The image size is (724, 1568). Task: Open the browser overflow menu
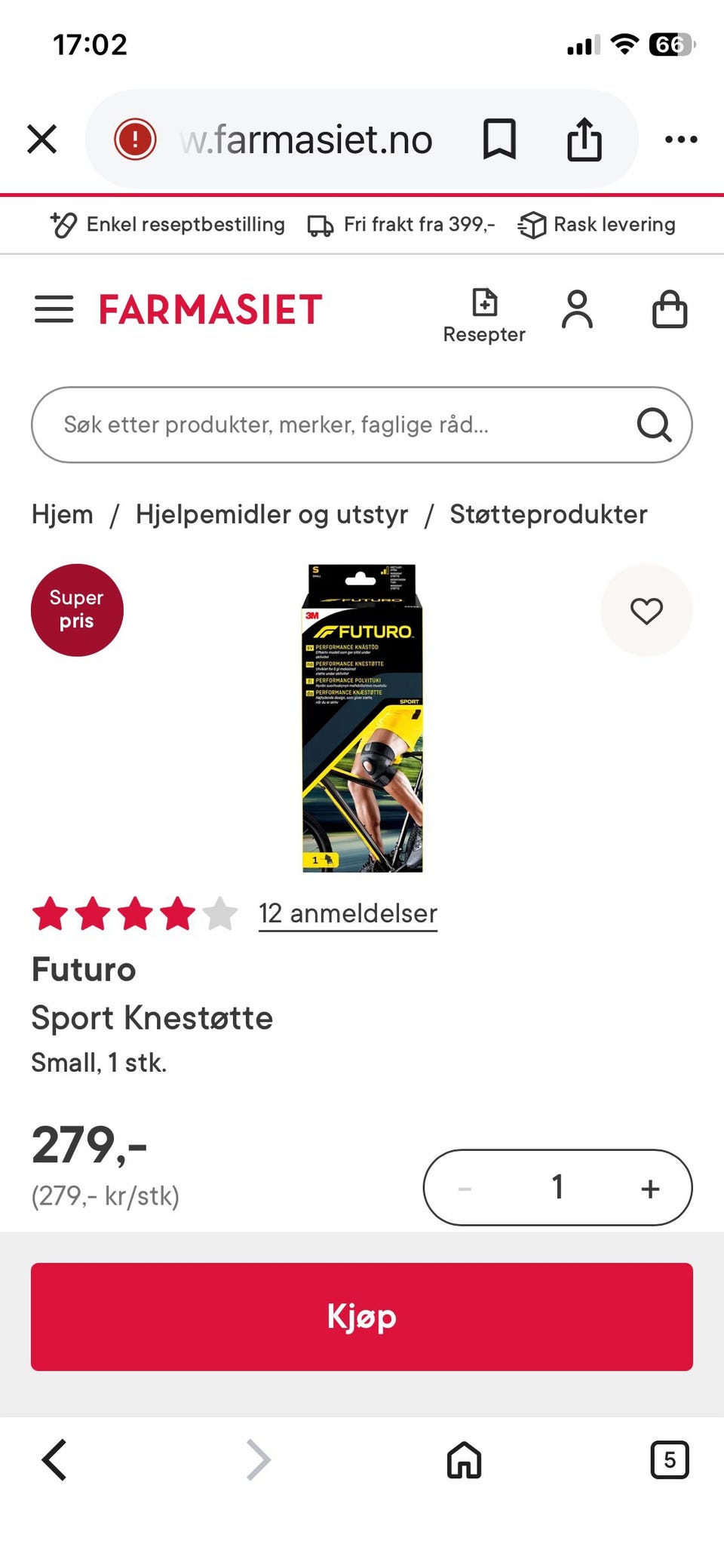pos(681,140)
